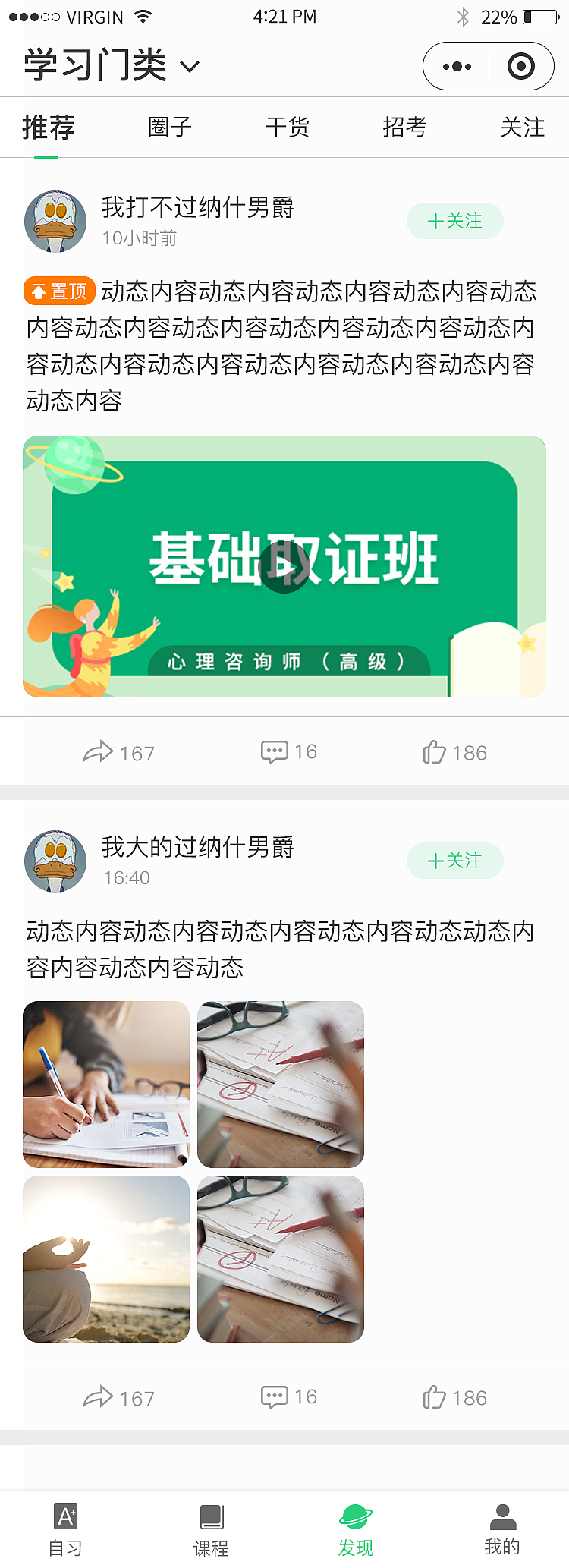
Task: Follow 我大的过纳什男爵 by tapping 关注
Action: [x=455, y=861]
